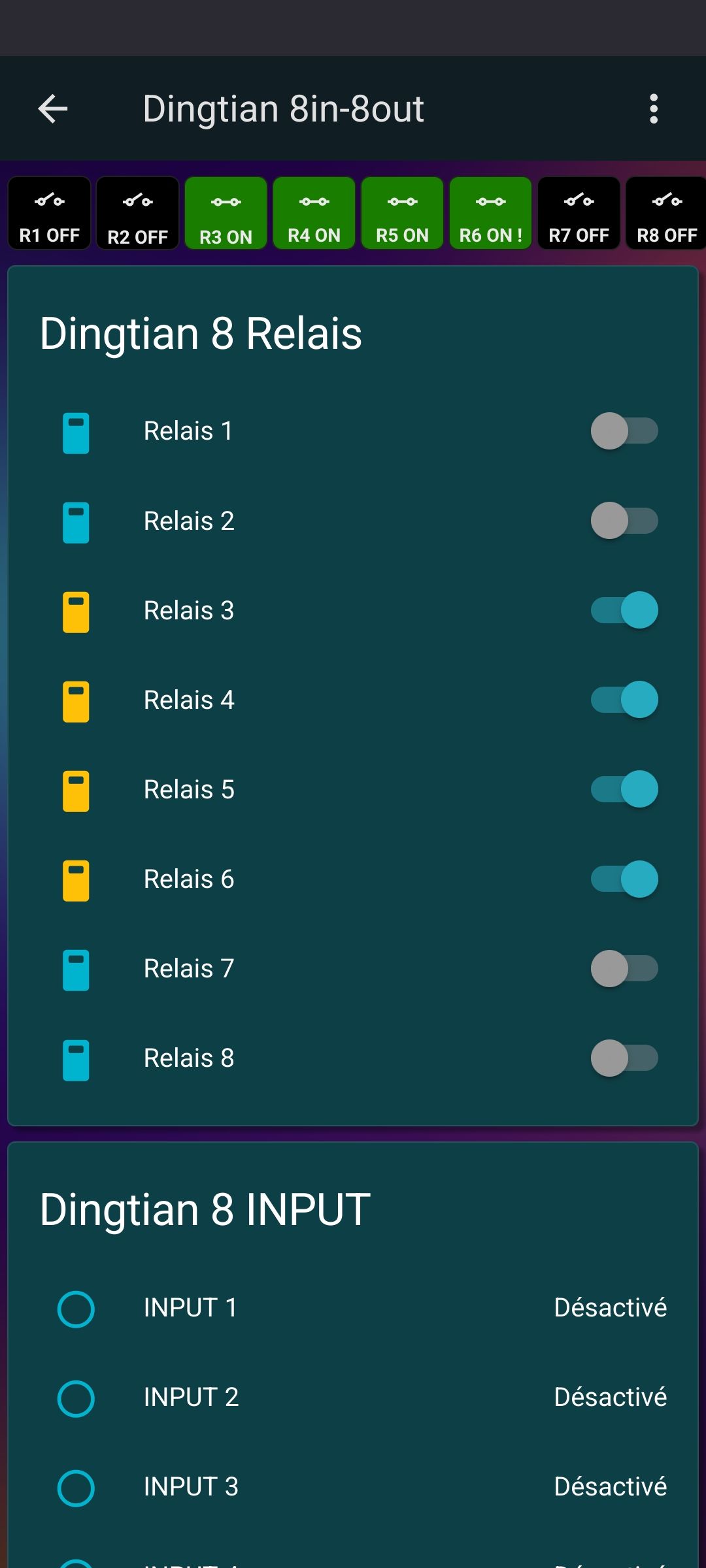View details for INPUT 3
This screenshot has width=706, height=1568.
(353, 1488)
